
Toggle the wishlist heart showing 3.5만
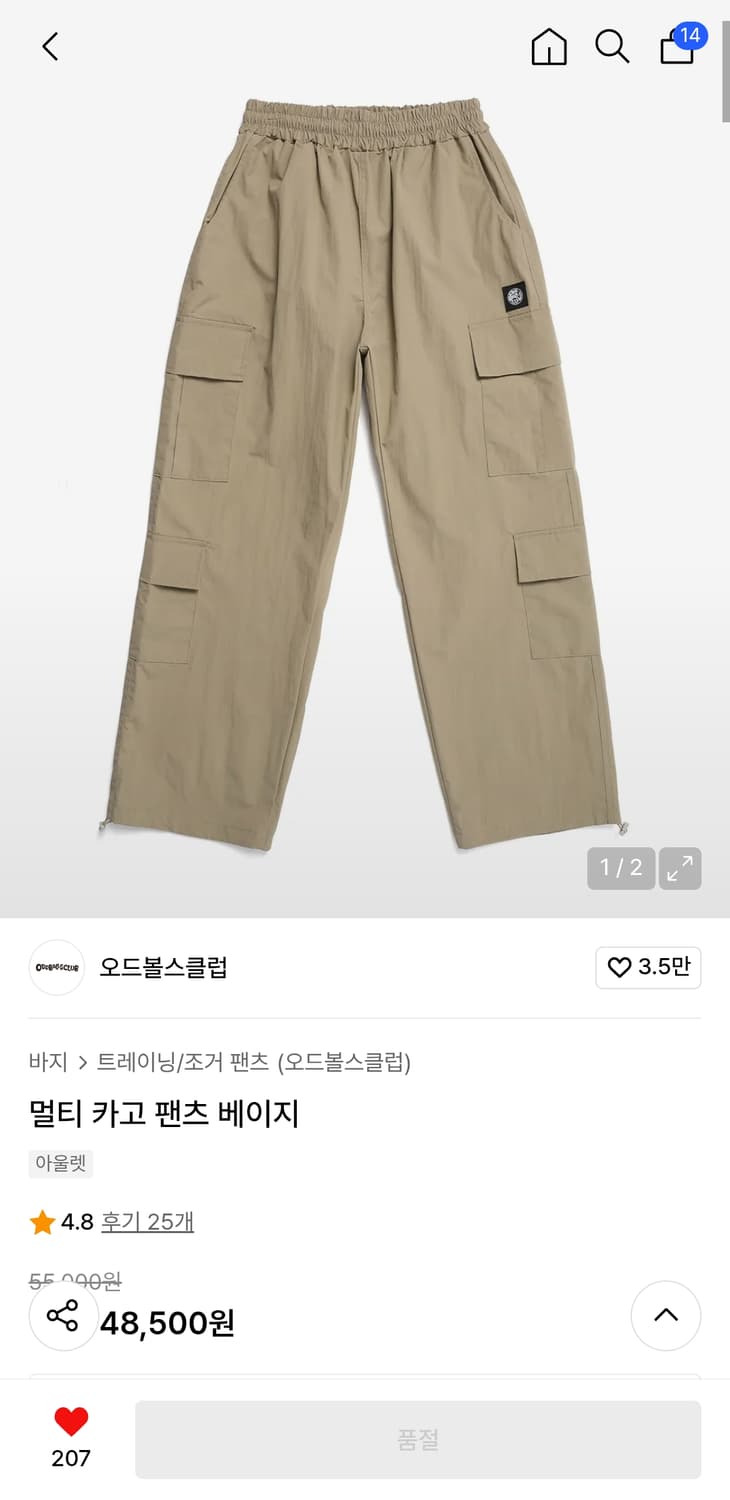tap(648, 967)
